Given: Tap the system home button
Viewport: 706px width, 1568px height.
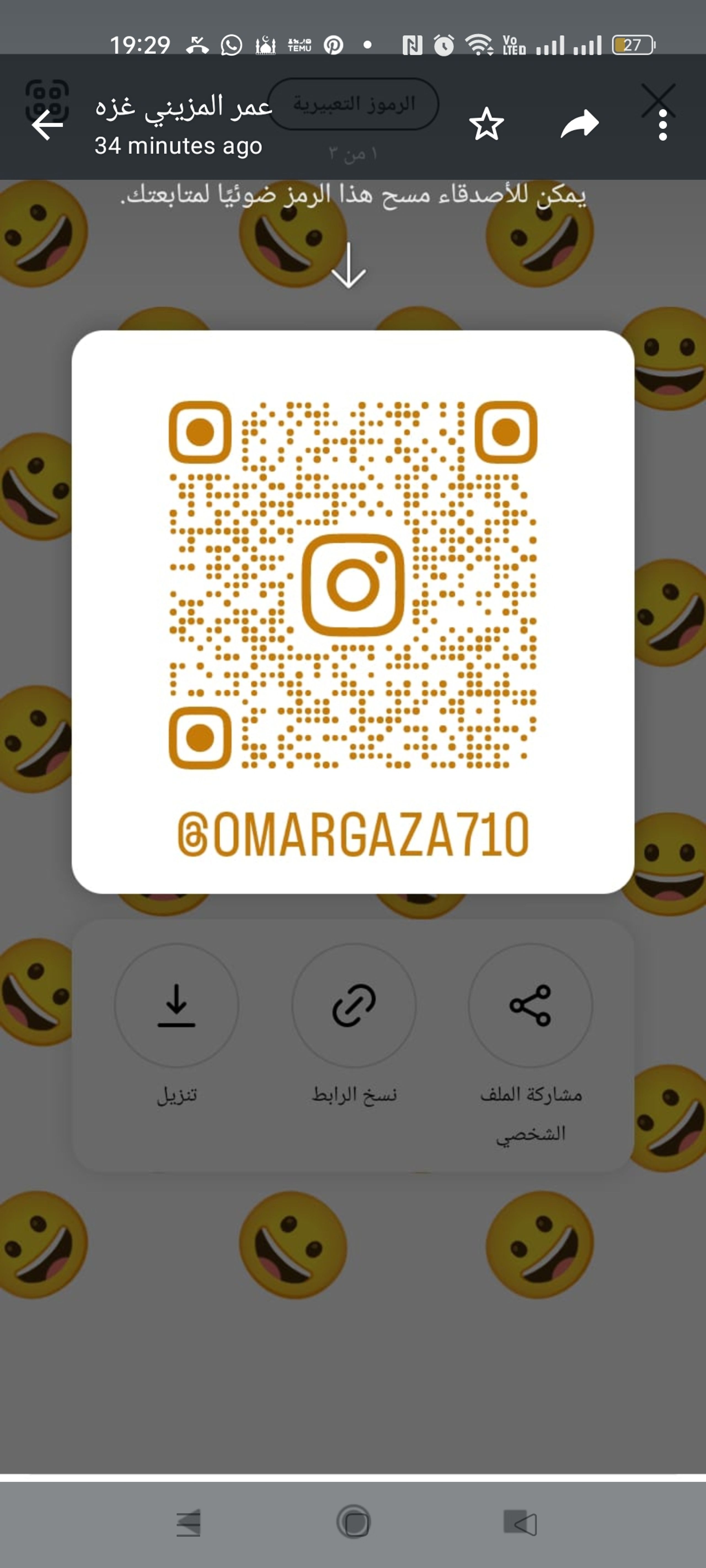Looking at the screenshot, I should point(353,1522).
